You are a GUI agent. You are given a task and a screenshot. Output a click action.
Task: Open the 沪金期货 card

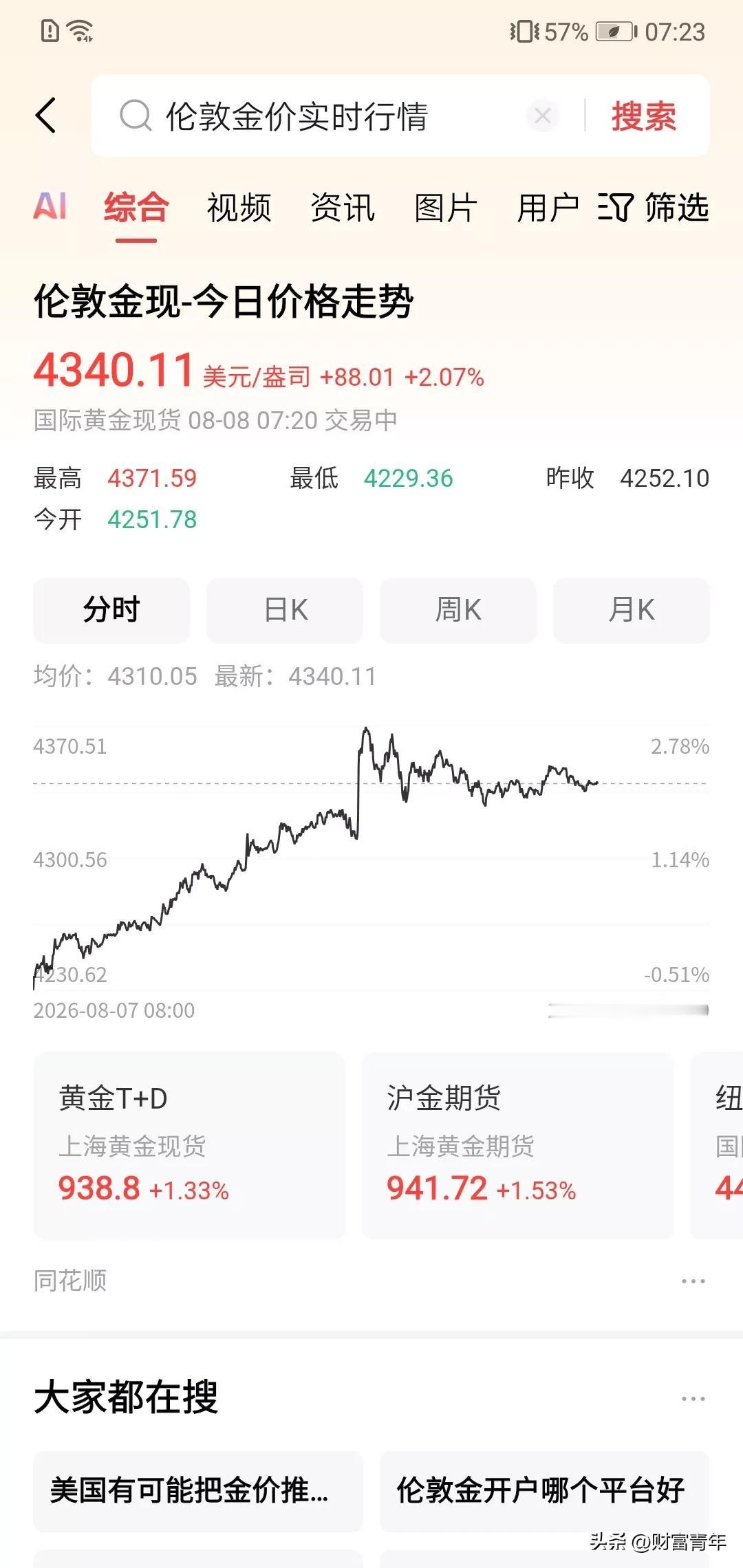[x=517, y=1146]
